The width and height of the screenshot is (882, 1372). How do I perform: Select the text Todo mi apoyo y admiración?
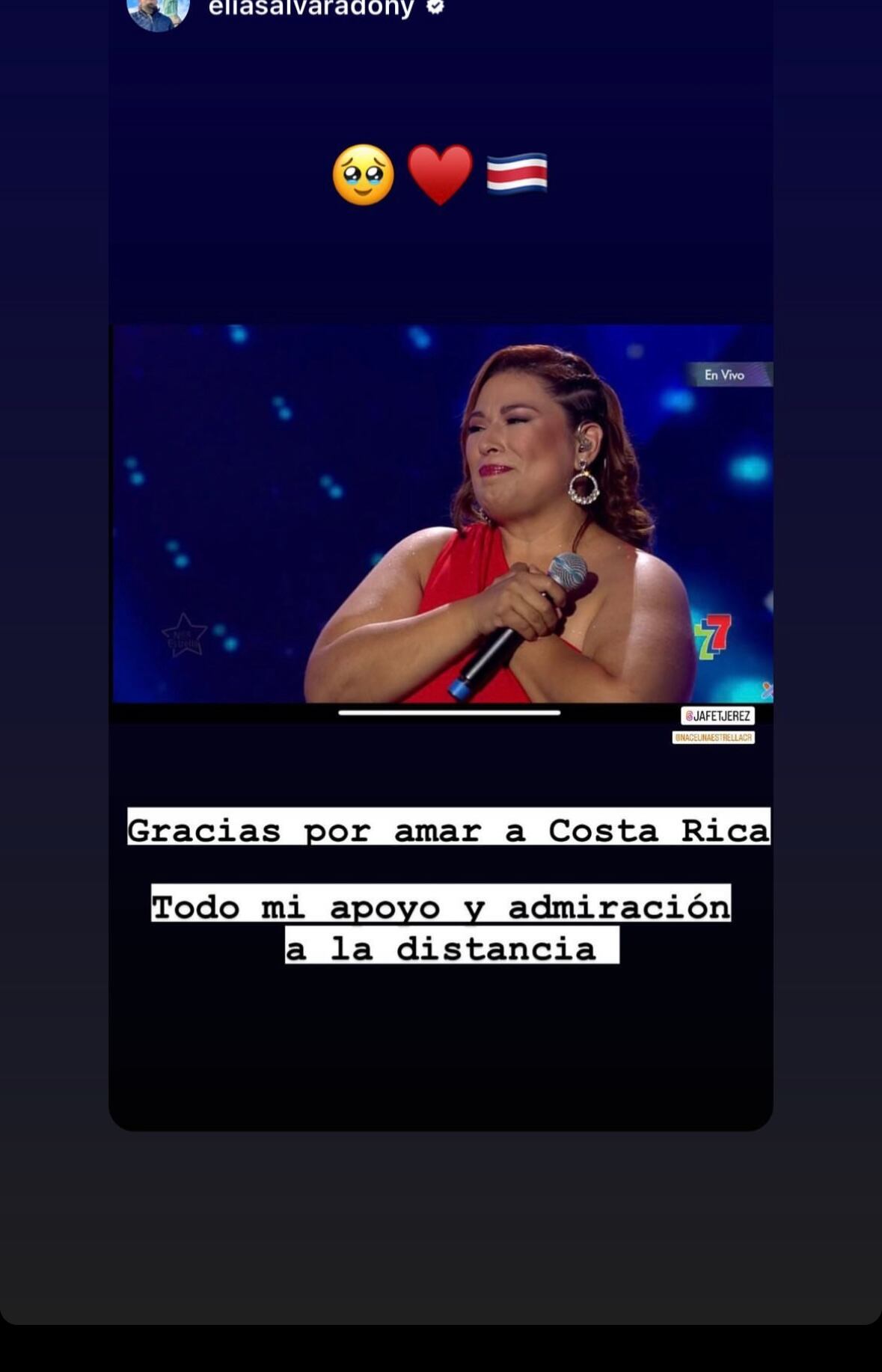pyautogui.click(x=441, y=907)
